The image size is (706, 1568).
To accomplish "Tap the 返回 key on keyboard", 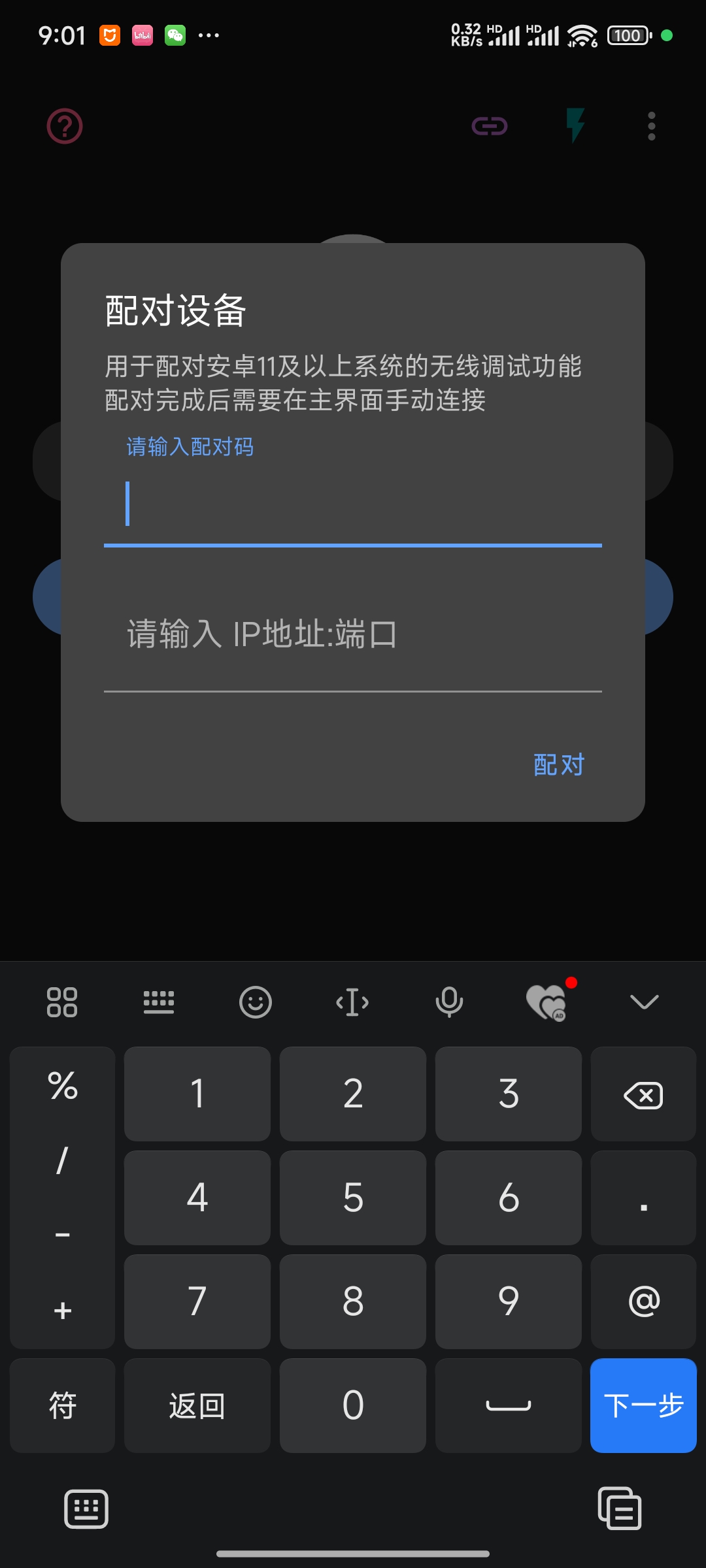I will click(197, 1406).
